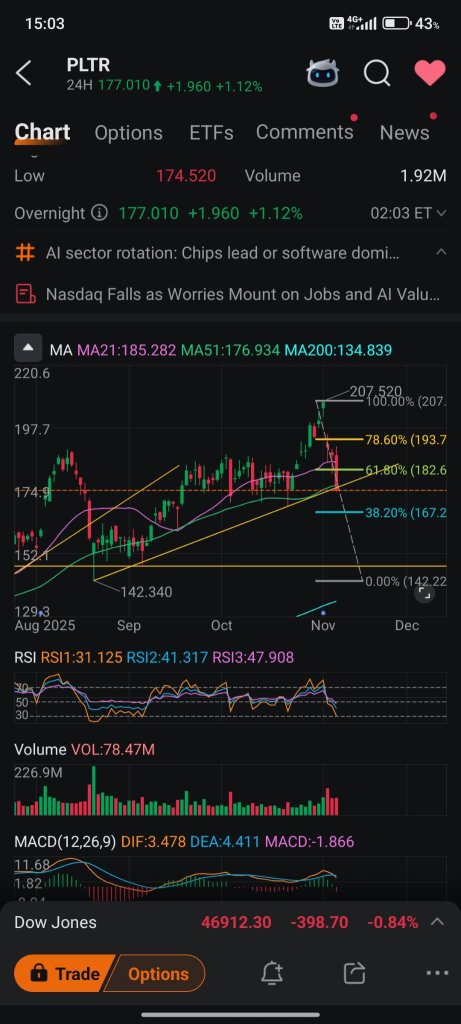Open the three-dot more menu
The width and height of the screenshot is (461, 1024).
[437, 973]
